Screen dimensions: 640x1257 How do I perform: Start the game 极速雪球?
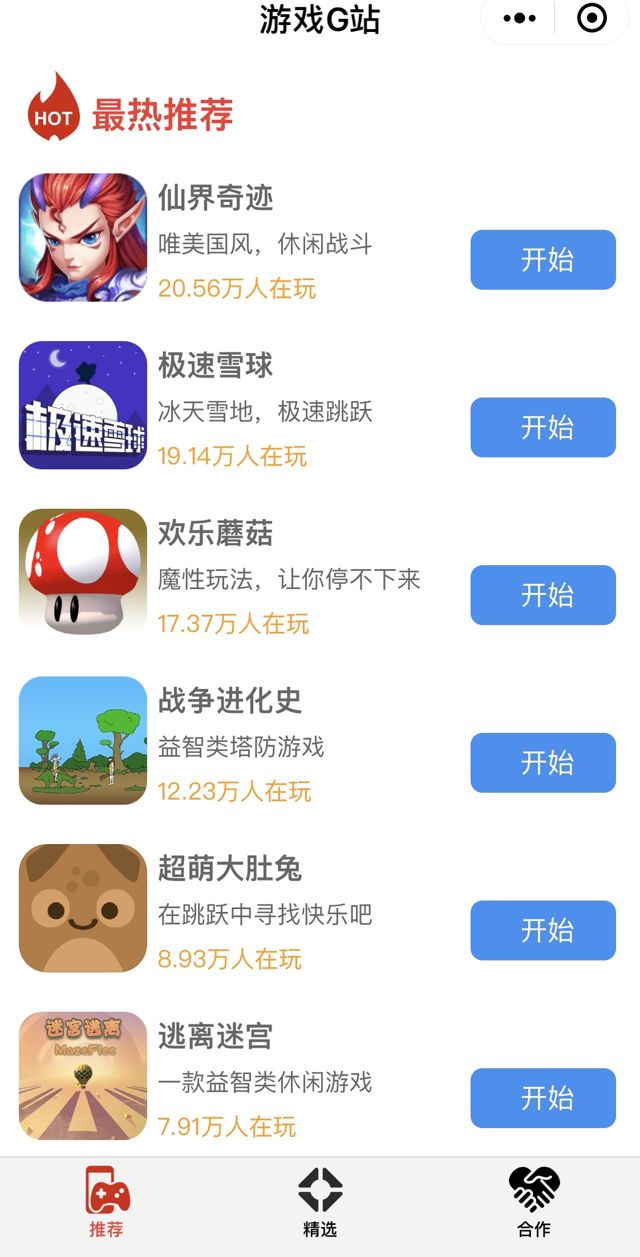point(543,427)
